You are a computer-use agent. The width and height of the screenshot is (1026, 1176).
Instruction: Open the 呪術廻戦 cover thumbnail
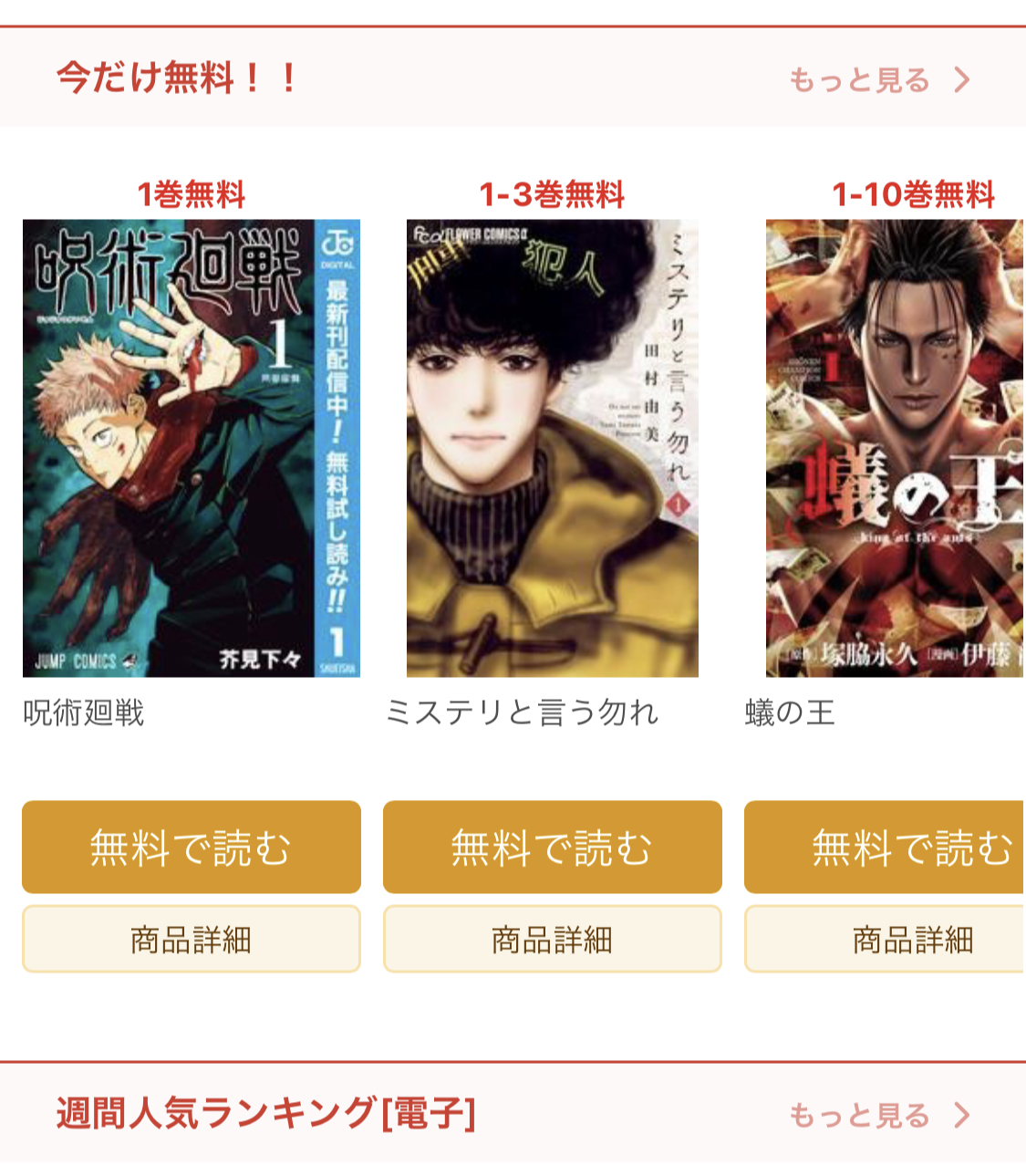pos(191,448)
